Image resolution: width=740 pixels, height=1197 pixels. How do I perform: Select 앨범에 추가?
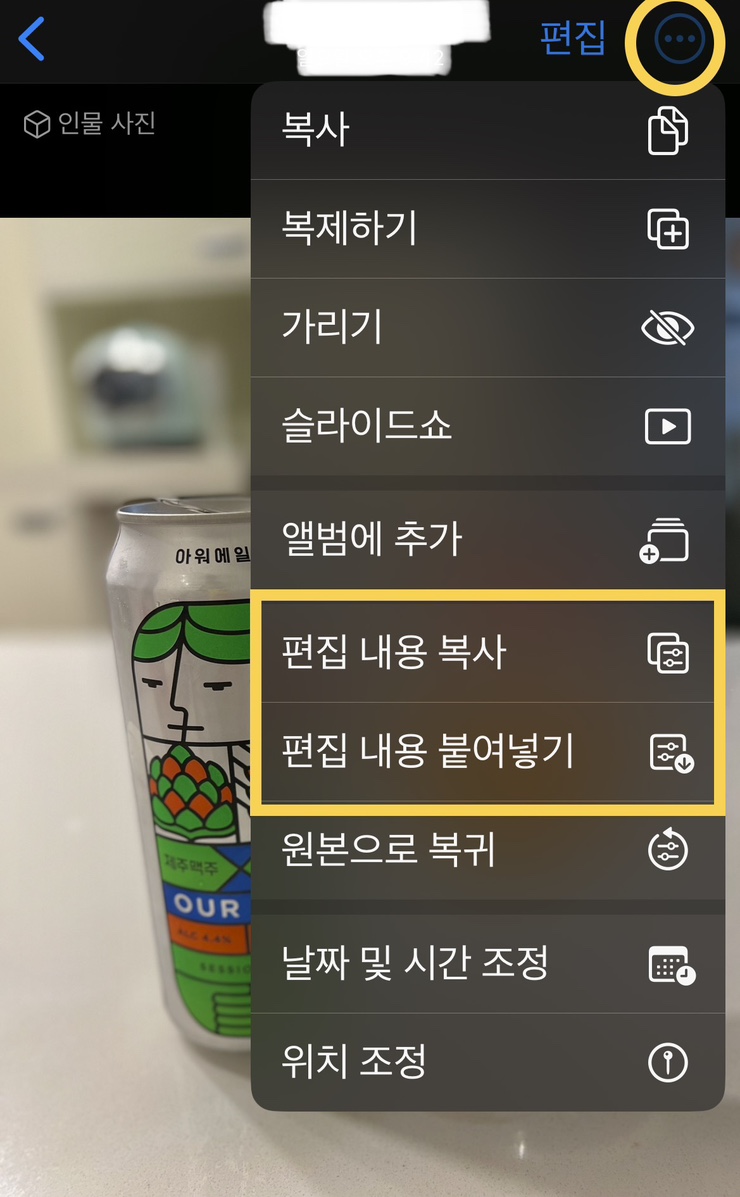click(487, 540)
